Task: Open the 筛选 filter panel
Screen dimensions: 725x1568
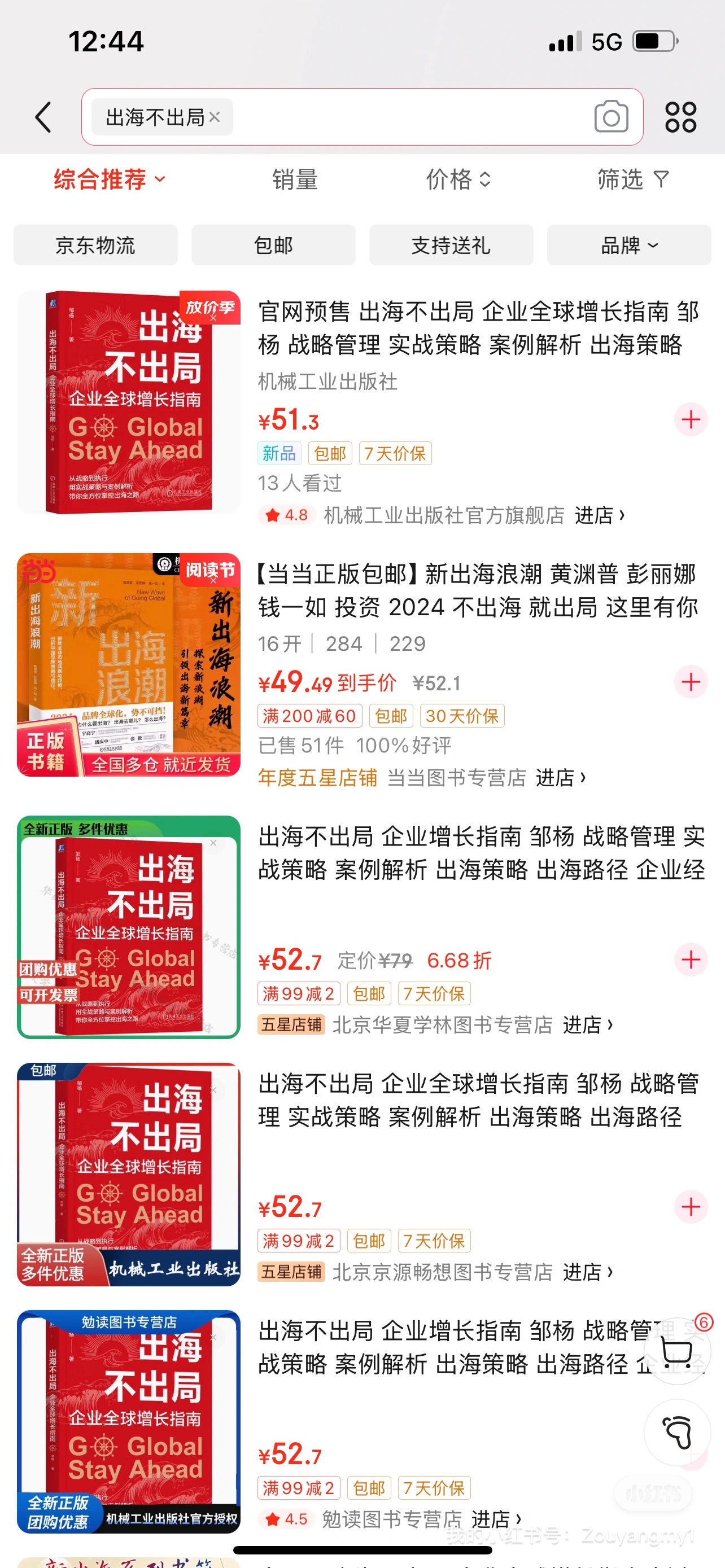Action: pyautogui.click(x=632, y=179)
